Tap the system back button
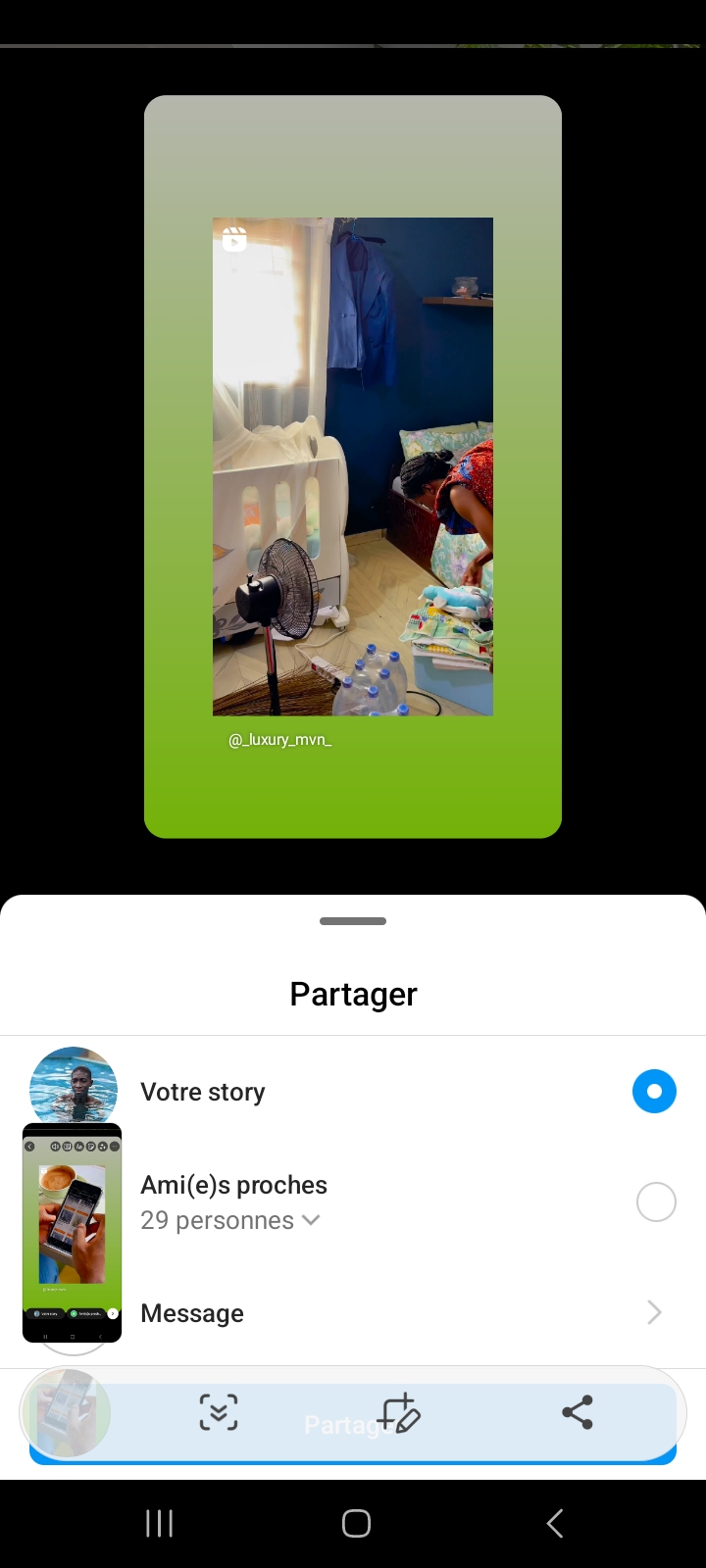706x1568 pixels. 555,1523
